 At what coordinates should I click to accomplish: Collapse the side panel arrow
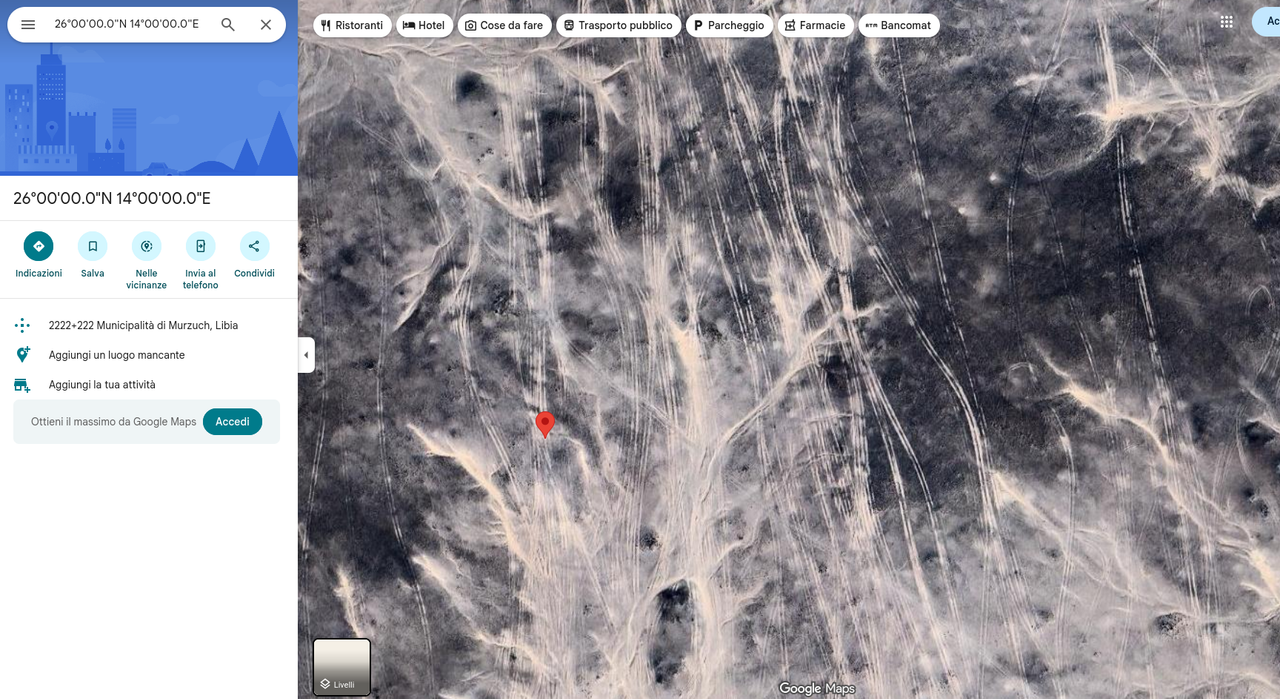point(306,355)
